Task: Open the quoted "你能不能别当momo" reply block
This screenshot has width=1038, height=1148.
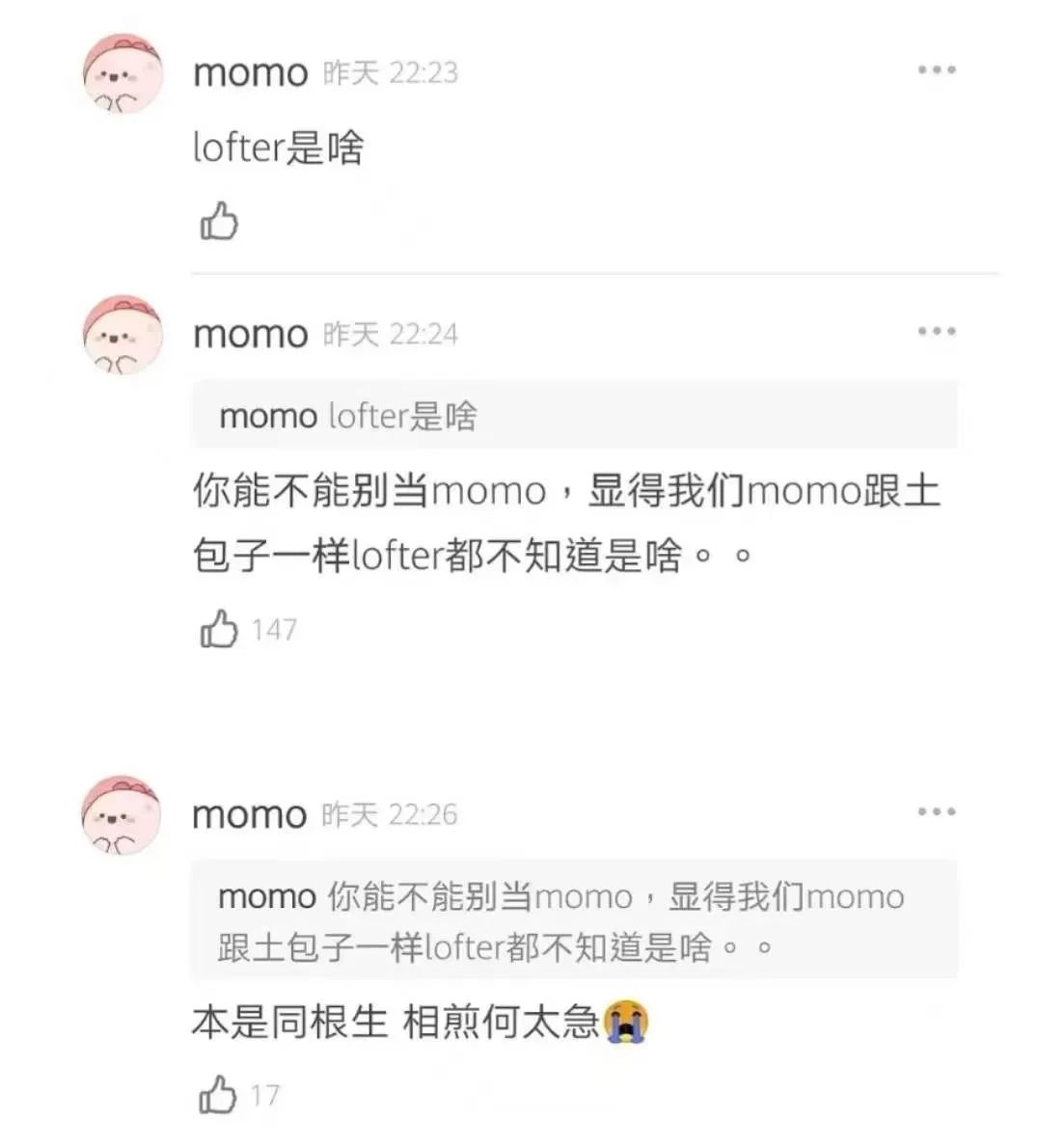Action: click(574, 921)
